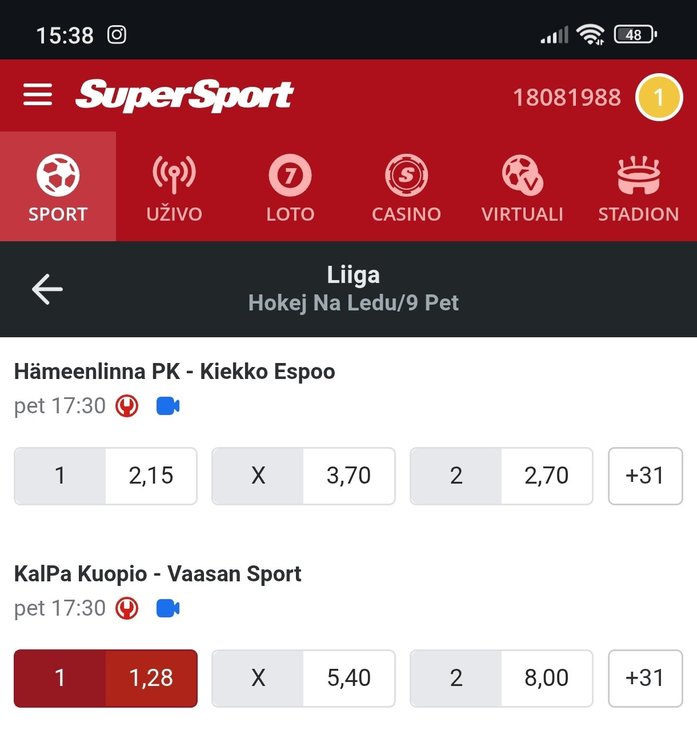Image resolution: width=697 pixels, height=750 pixels.
Task: Show +31 more bets for KalPa Kuopio match
Action: click(x=645, y=678)
